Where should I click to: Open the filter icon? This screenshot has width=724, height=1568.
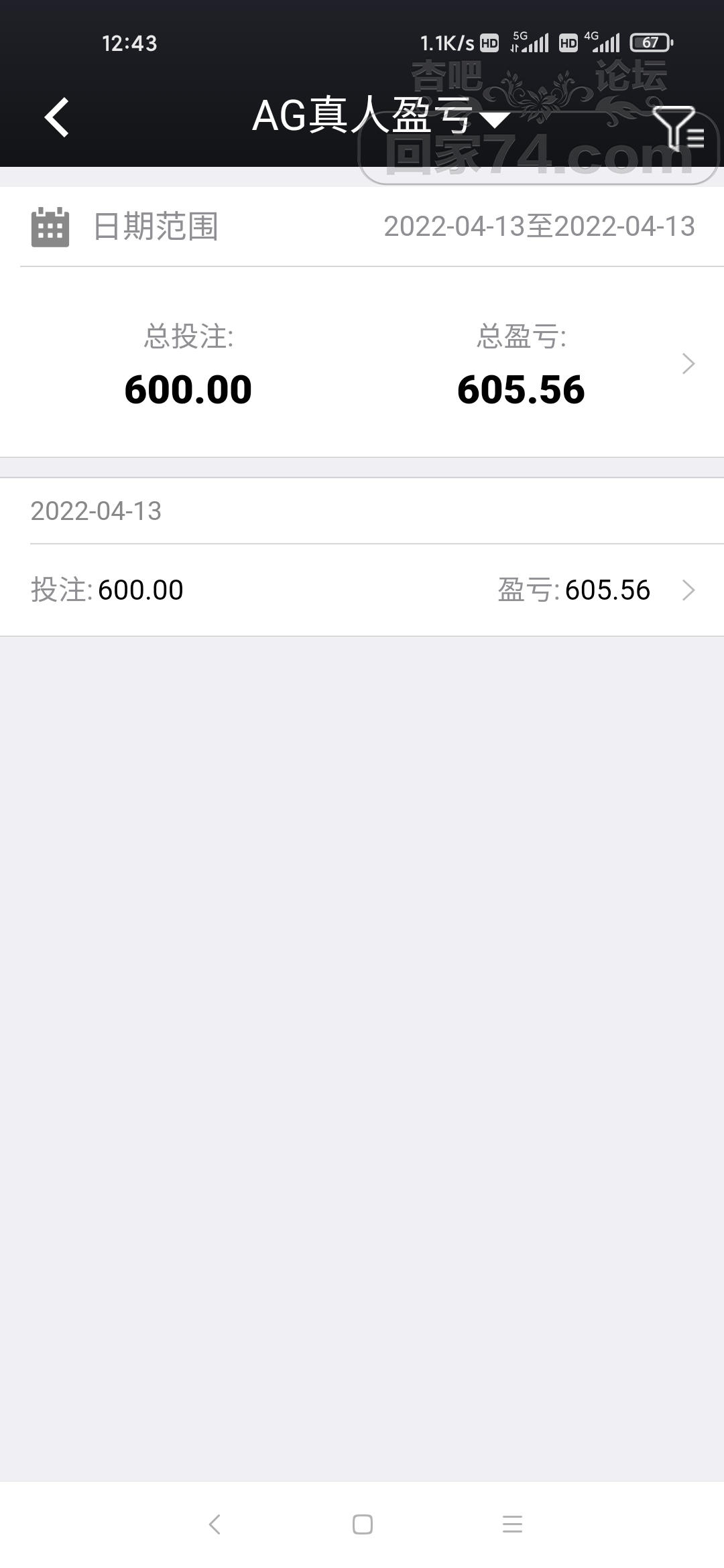click(678, 127)
